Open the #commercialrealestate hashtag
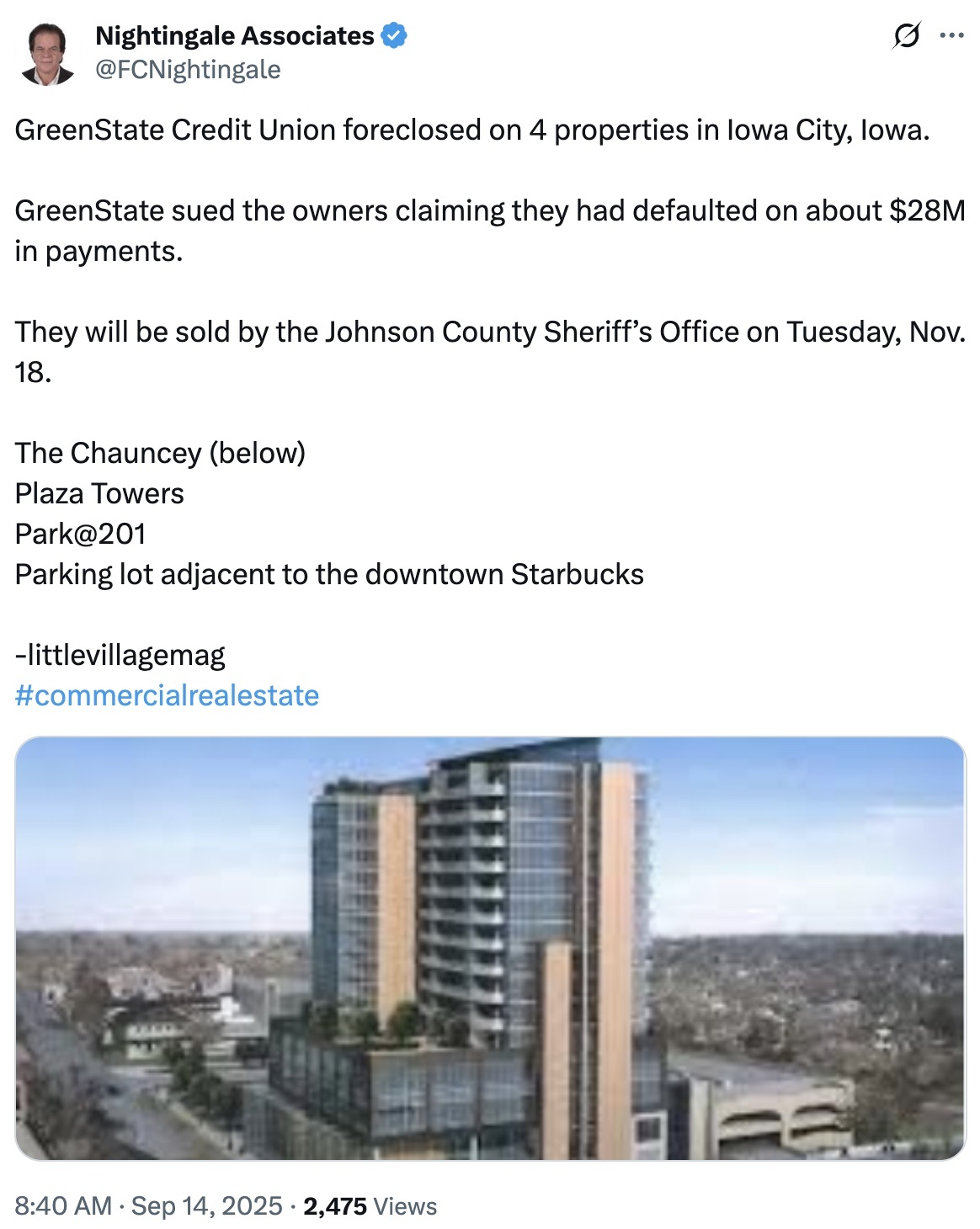980x1229 pixels. coord(167,695)
